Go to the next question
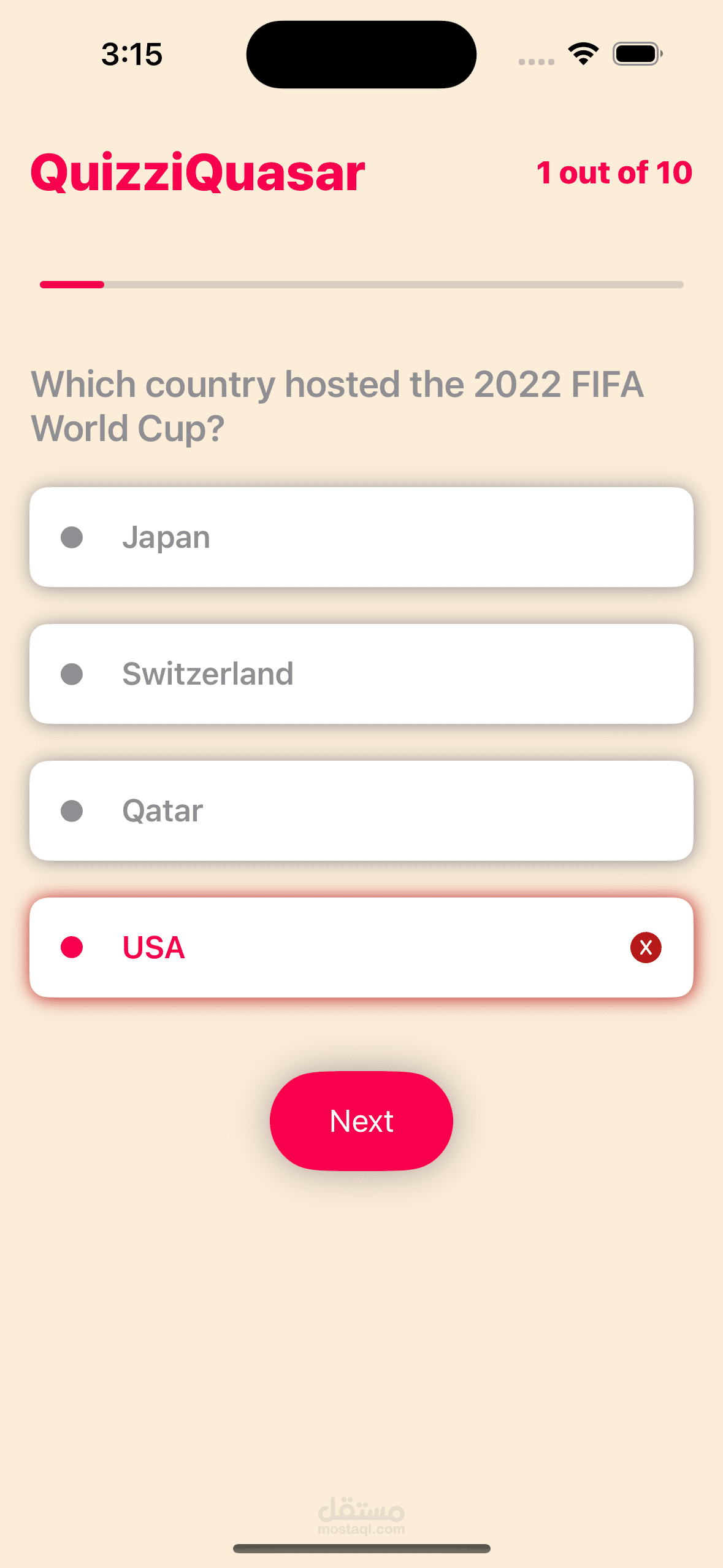The height and width of the screenshot is (1568, 723). pos(361,1121)
